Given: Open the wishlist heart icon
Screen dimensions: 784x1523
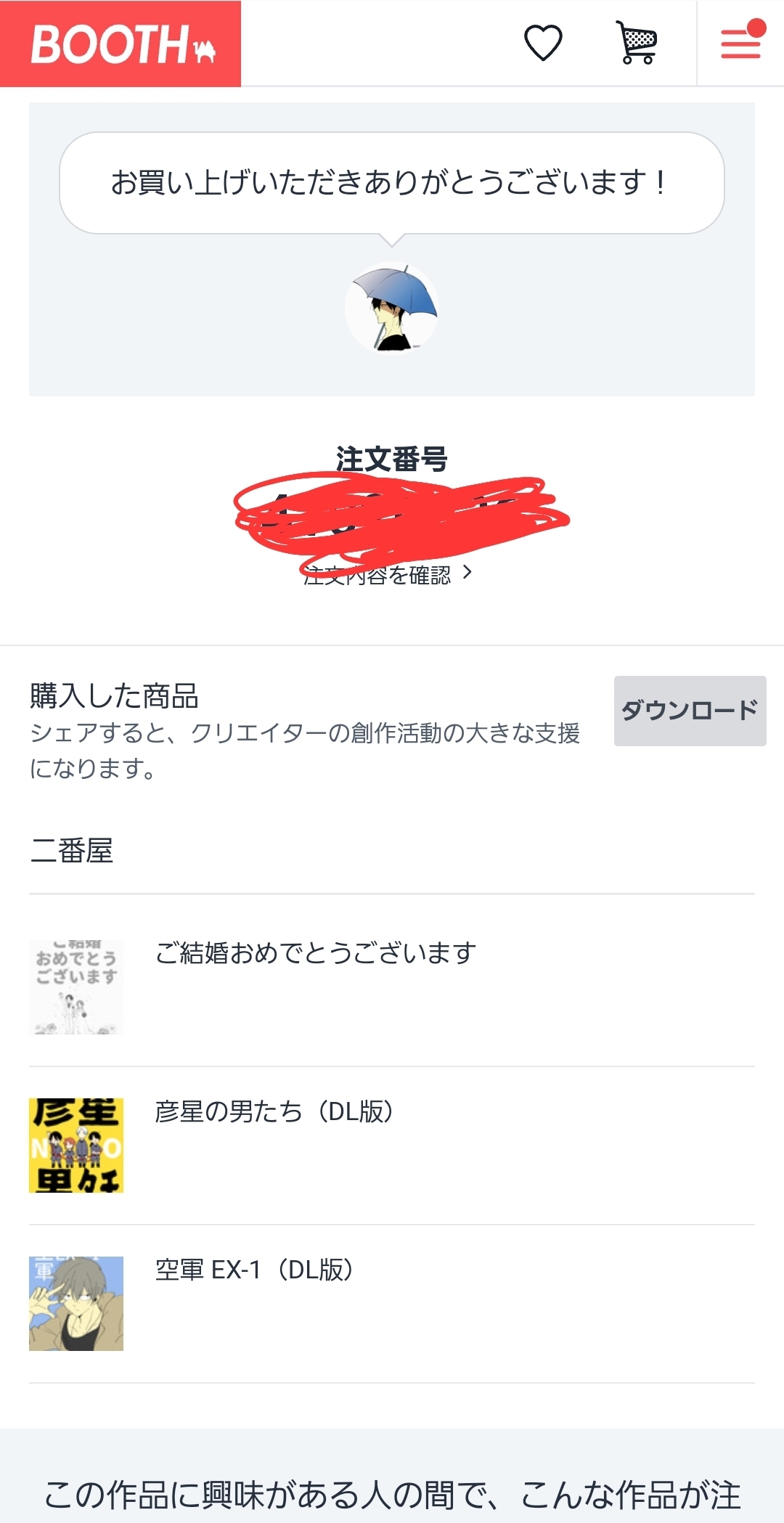Looking at the screenshot, I should pos(543,44).
